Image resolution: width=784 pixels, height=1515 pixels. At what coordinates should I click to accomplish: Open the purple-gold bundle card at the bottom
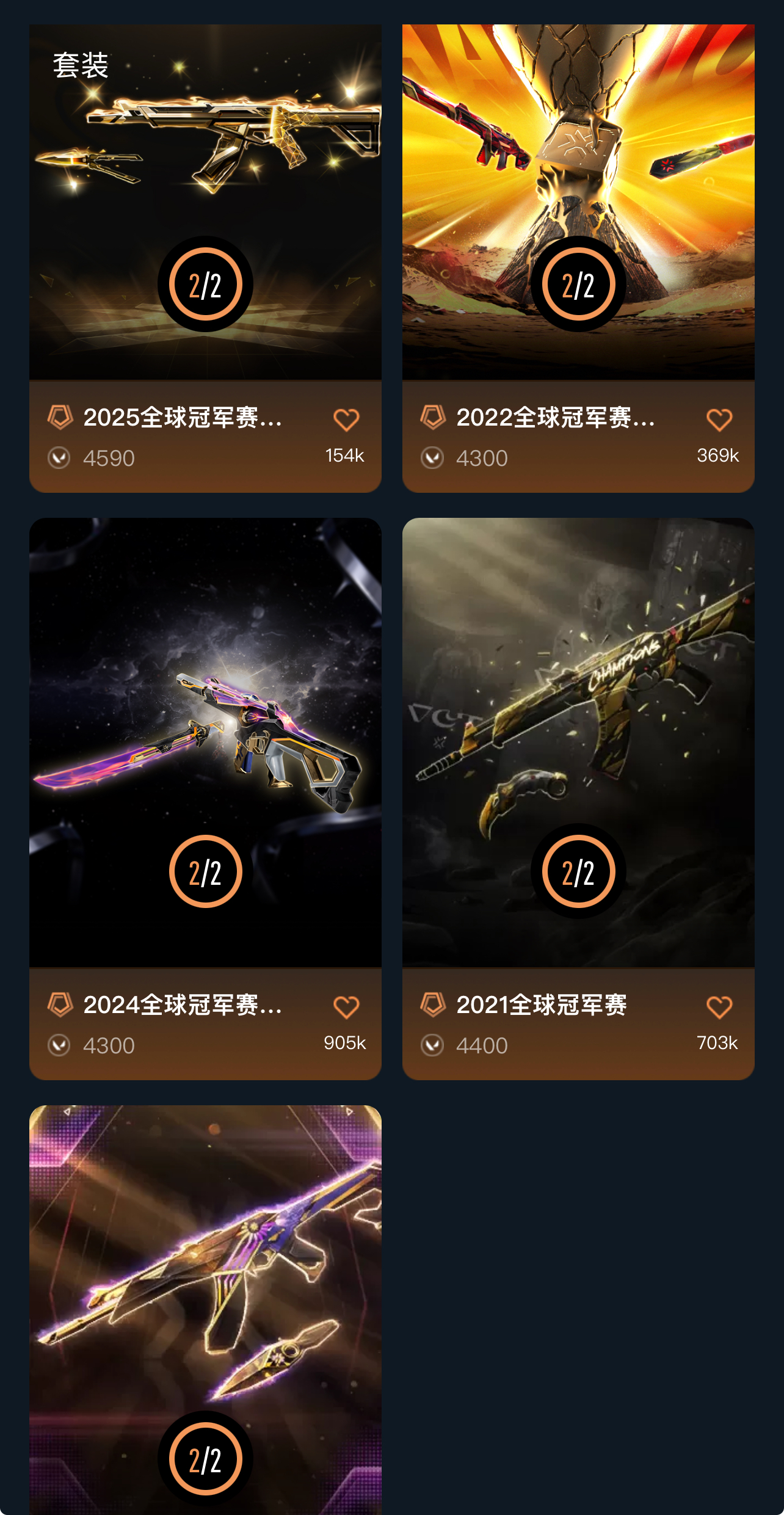(x=205, y=1307)
